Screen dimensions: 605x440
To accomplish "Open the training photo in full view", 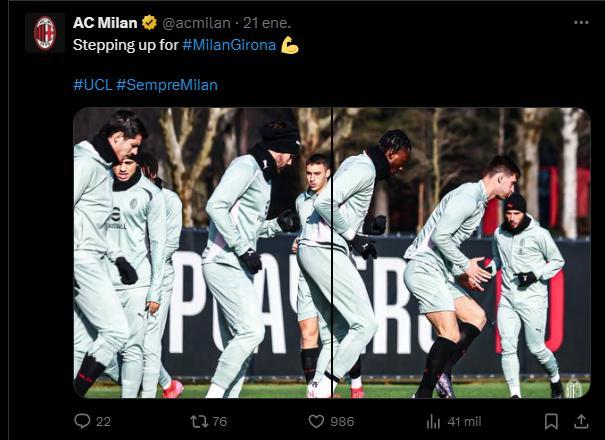I will 331,252.
